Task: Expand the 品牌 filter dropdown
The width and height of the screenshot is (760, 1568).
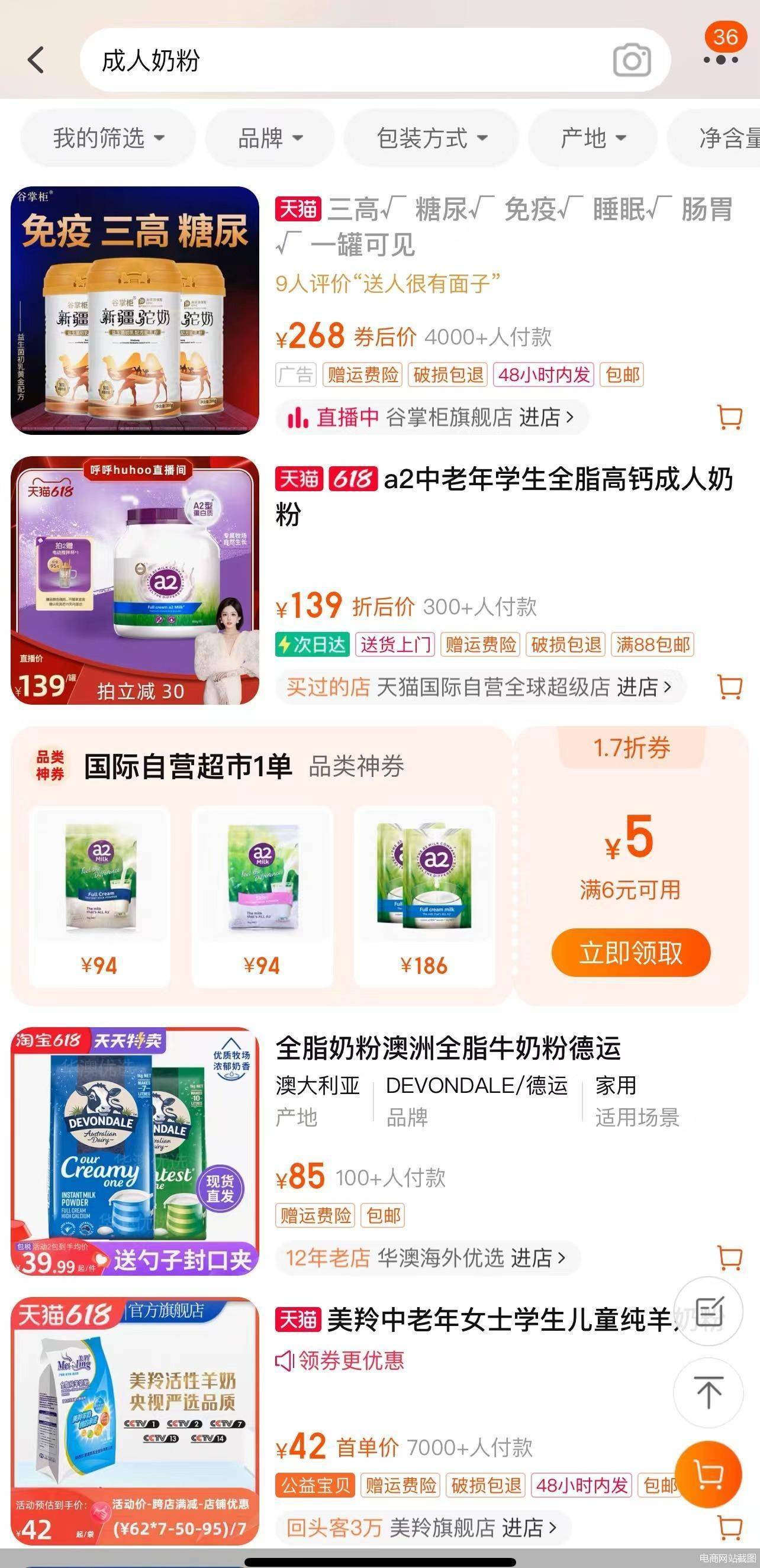Action: (x=270, y=137)
